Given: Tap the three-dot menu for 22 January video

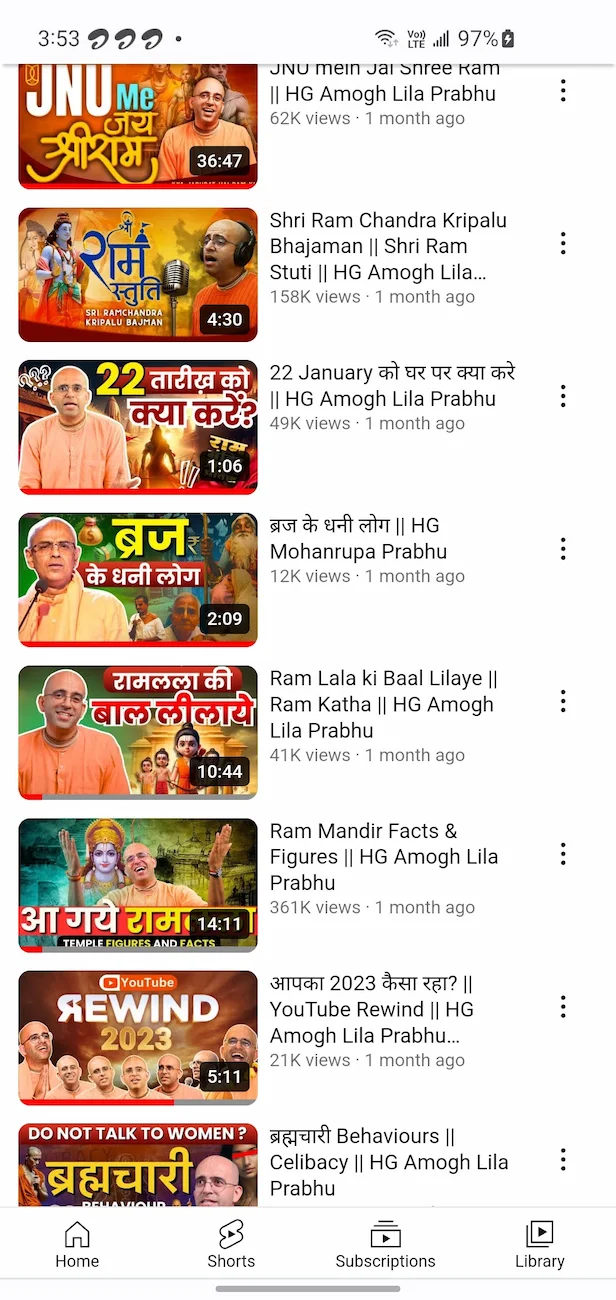Looking at the screenshot, I should coord(563,396).
